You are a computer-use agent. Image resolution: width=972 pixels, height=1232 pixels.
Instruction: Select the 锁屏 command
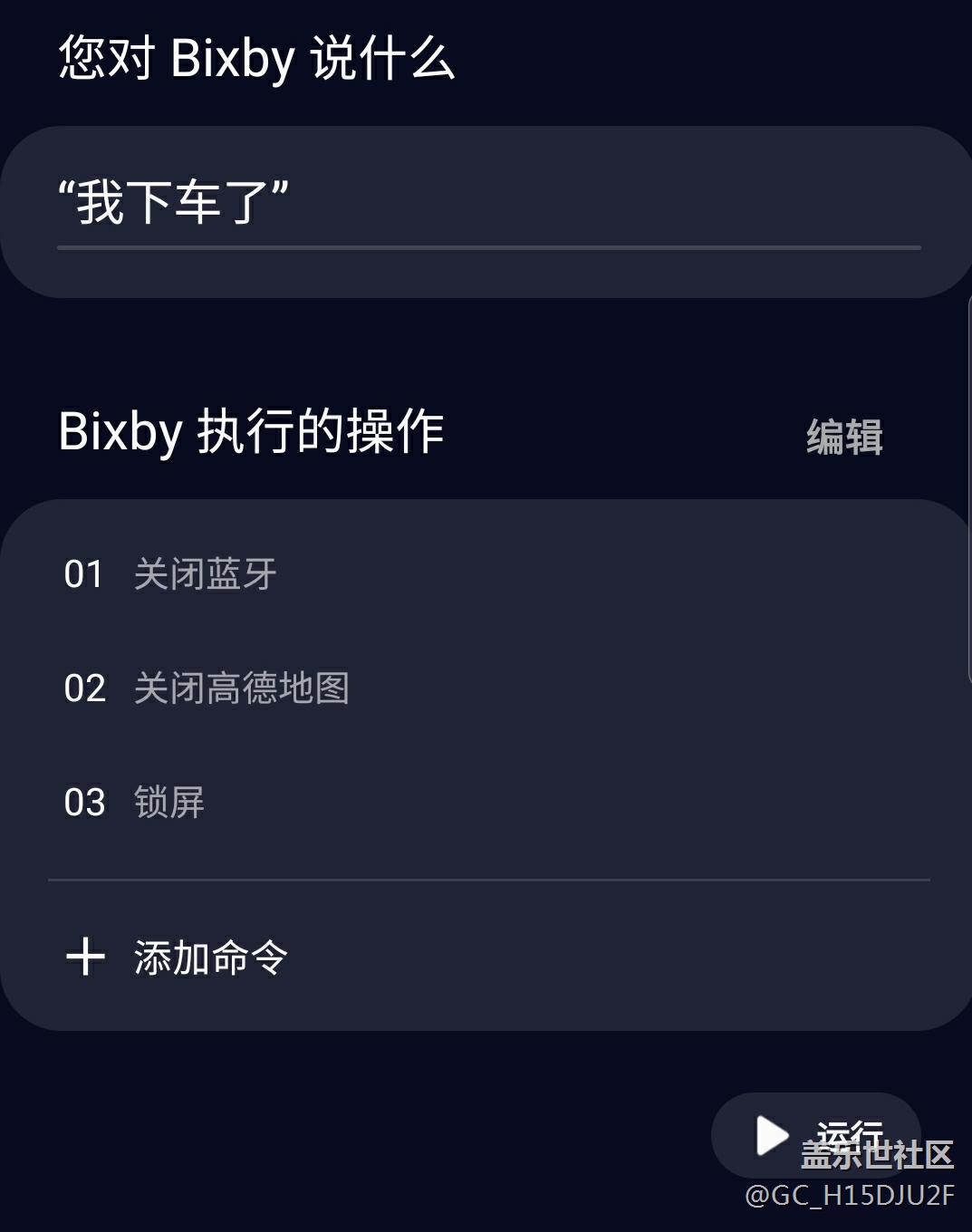[169, 803]
